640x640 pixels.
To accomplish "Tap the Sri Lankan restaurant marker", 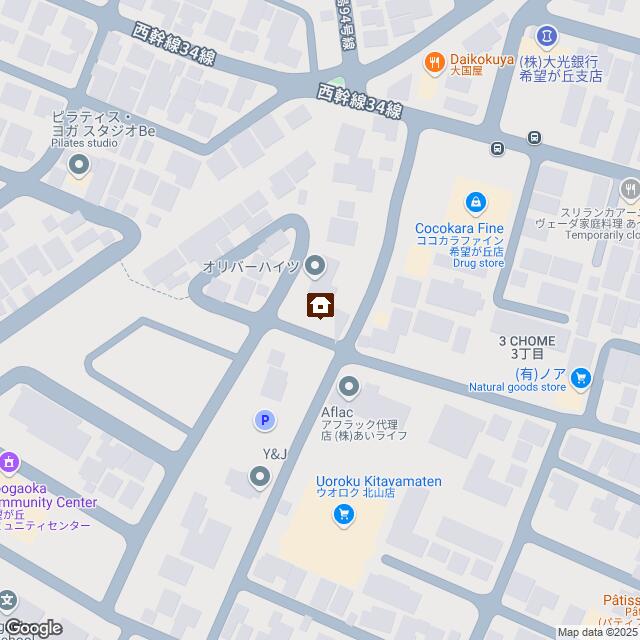I will [x=629, y=189].
